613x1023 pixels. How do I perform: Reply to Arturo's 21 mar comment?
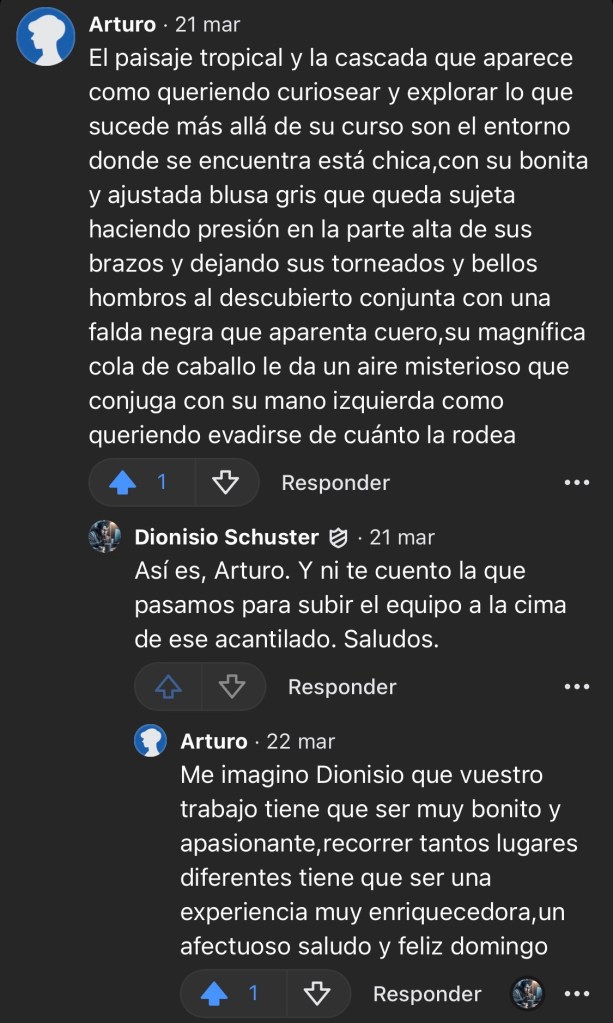335,483
